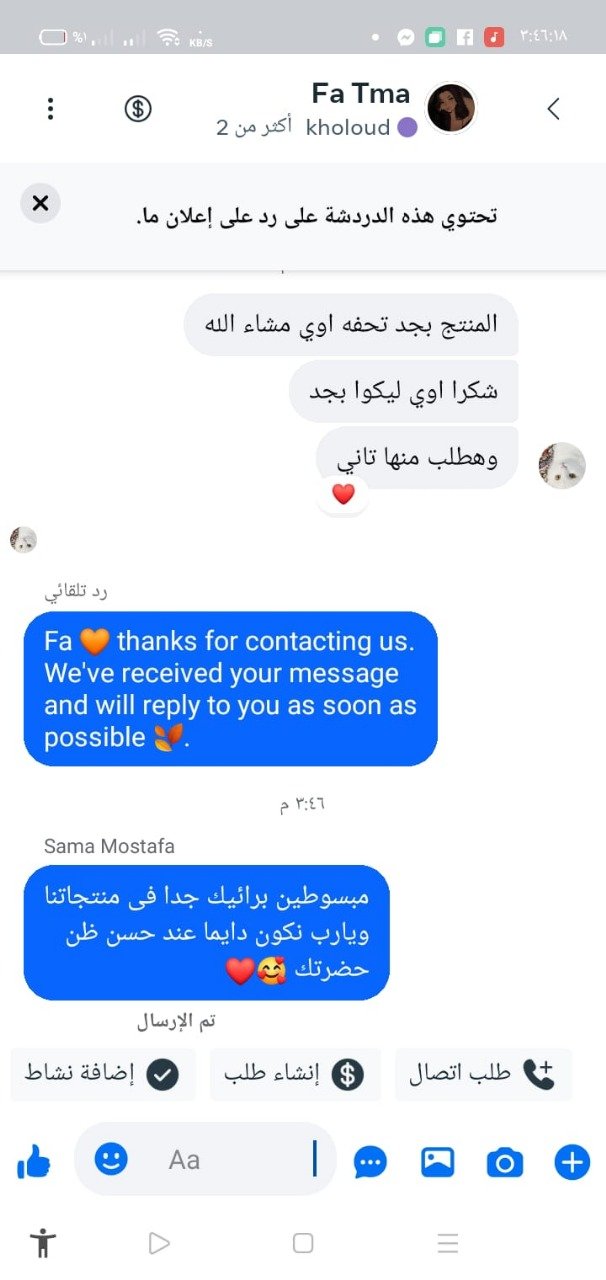Open Fa Tma's profile picture
The height and width of the screenshot is (1280, 606).
[x=451, y=108]
